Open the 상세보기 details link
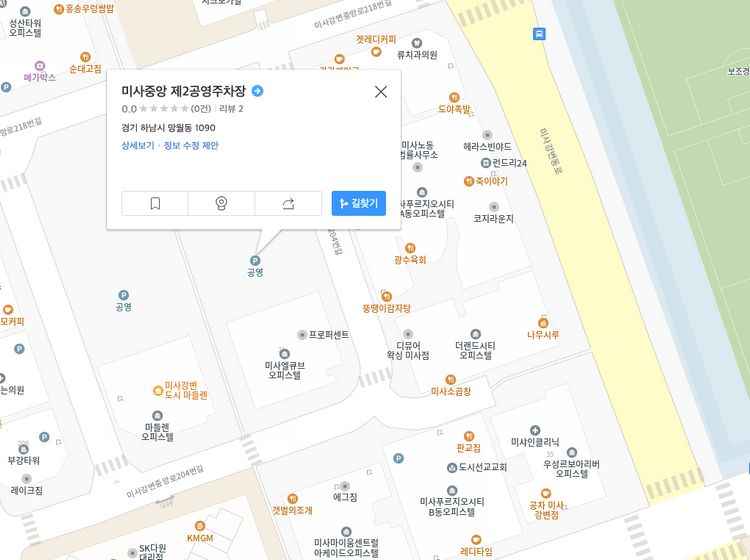The image size is (750, 560). click(138, 145)
